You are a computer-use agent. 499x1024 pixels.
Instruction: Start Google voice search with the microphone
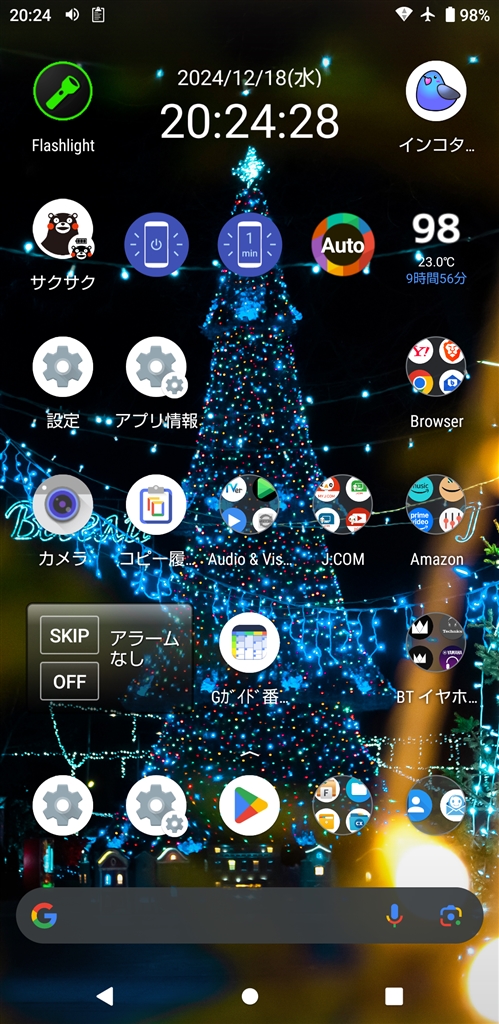(394, 916)
